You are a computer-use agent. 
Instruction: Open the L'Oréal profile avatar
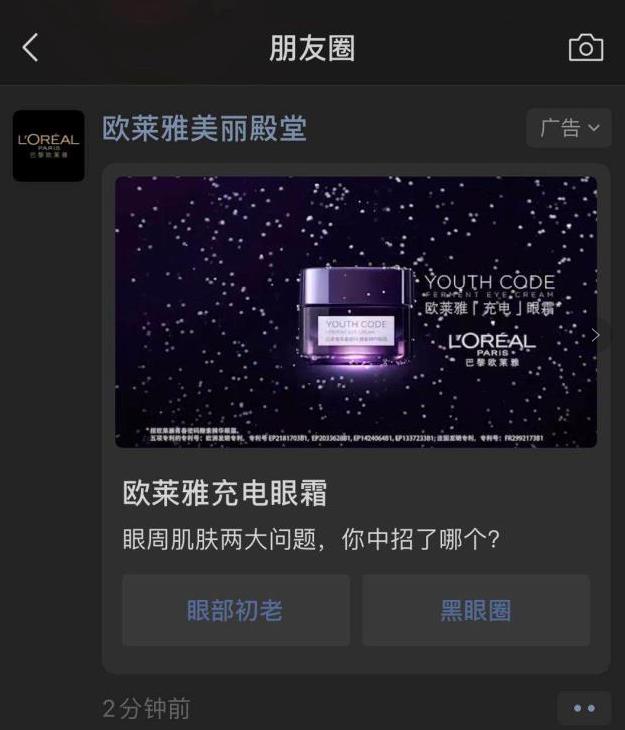pyautogui.click(x=48, y=146)
